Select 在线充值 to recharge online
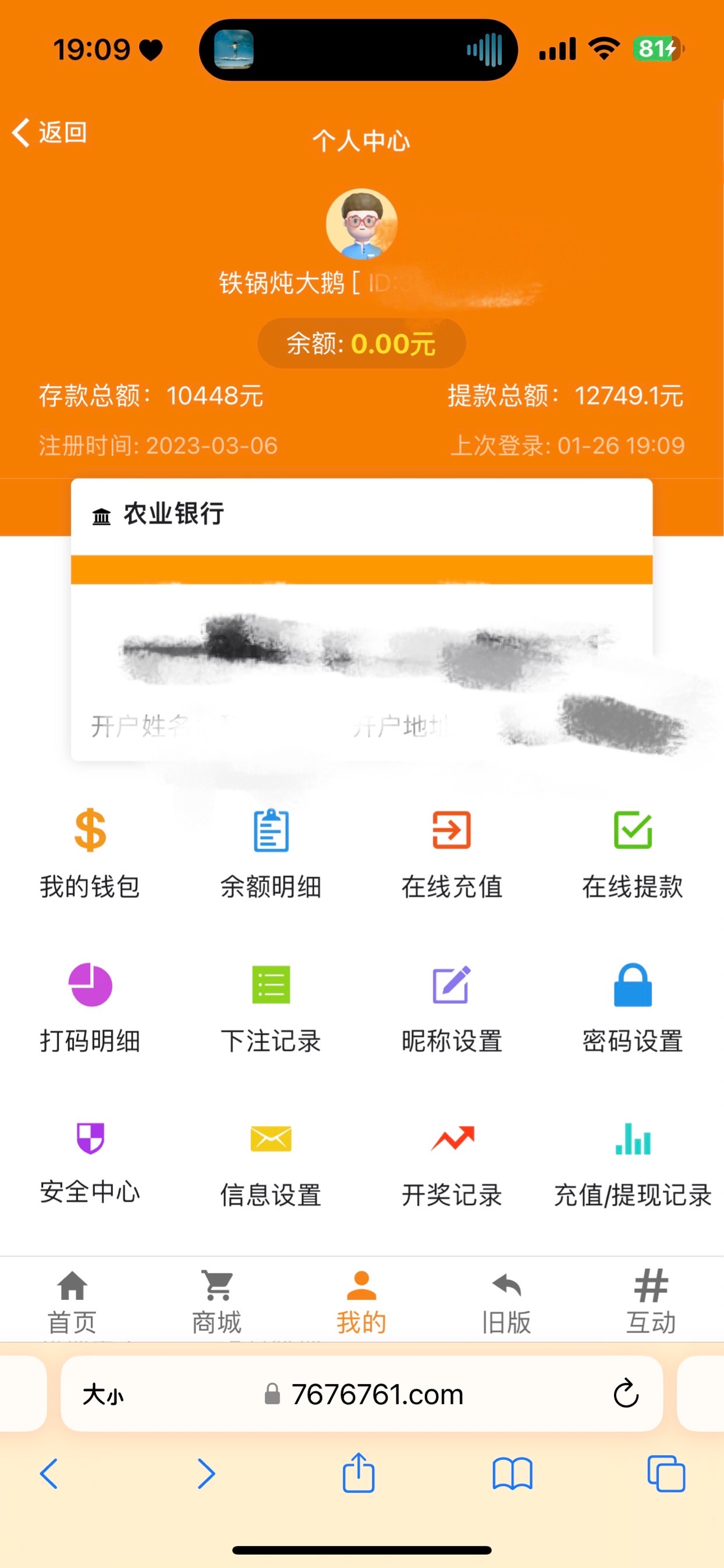 451,852
